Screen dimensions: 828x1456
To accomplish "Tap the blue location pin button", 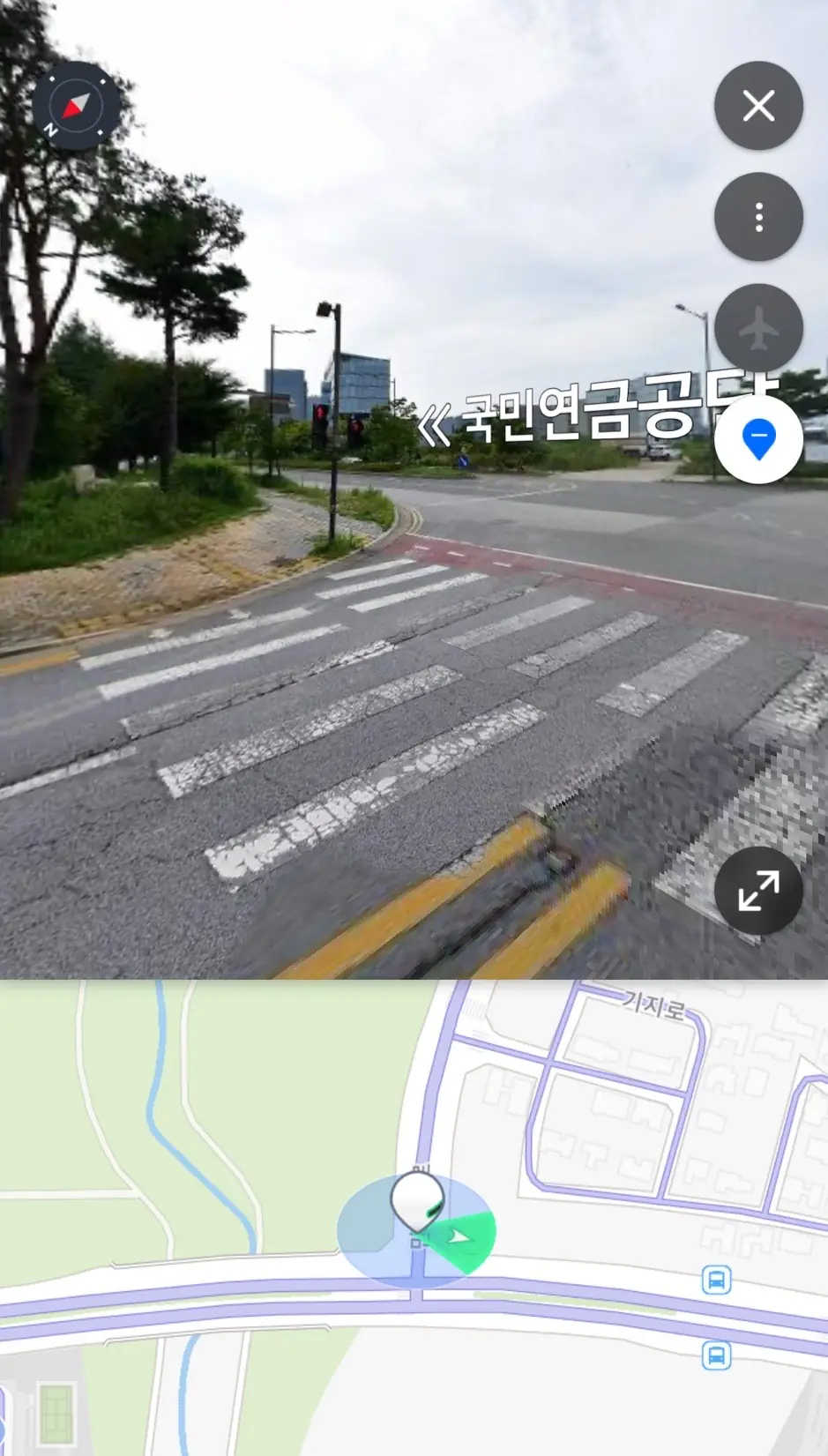I will [758, 439].
